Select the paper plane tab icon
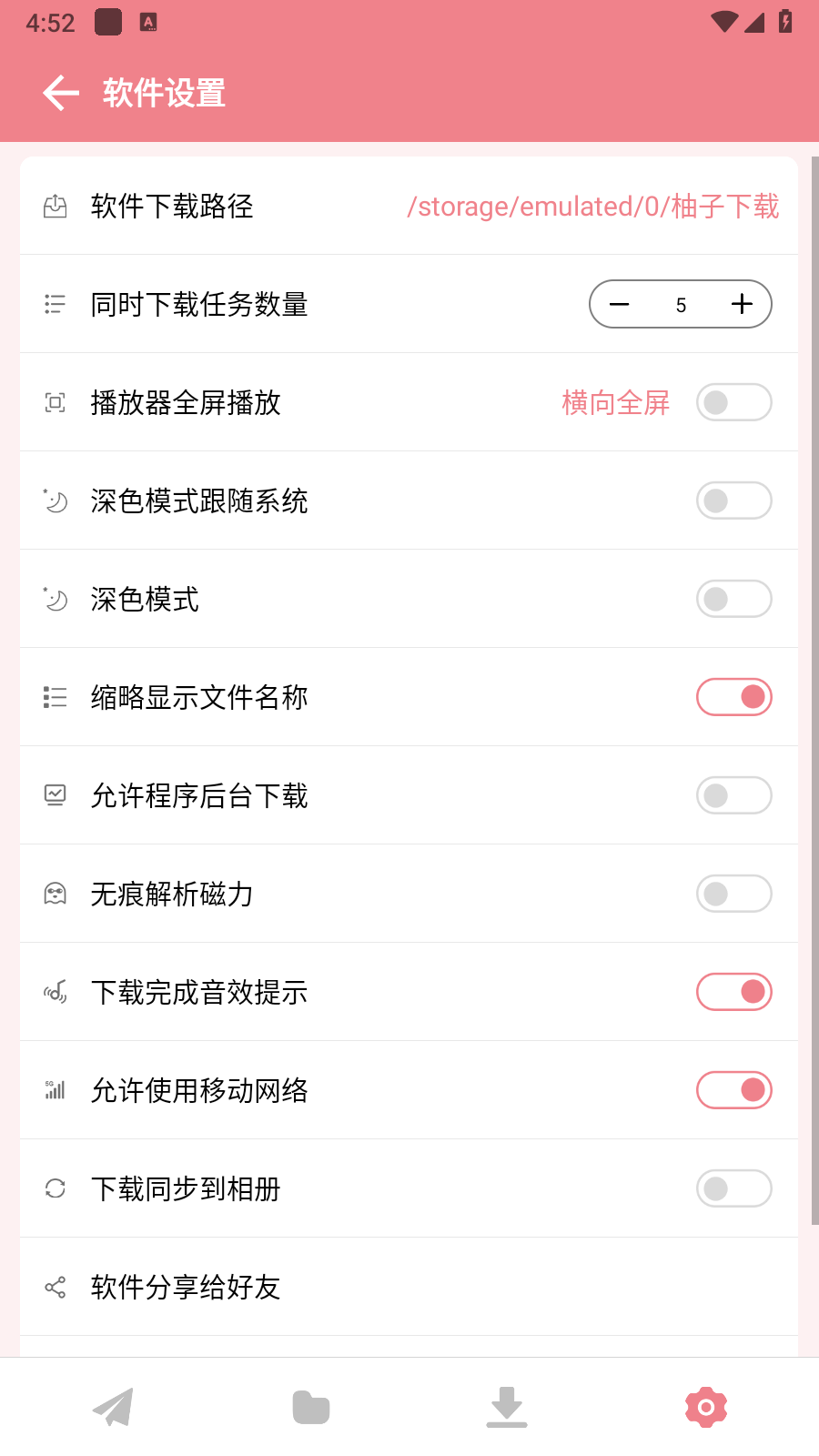This screenshot has width=819, height=1456. click(113, 1406)
